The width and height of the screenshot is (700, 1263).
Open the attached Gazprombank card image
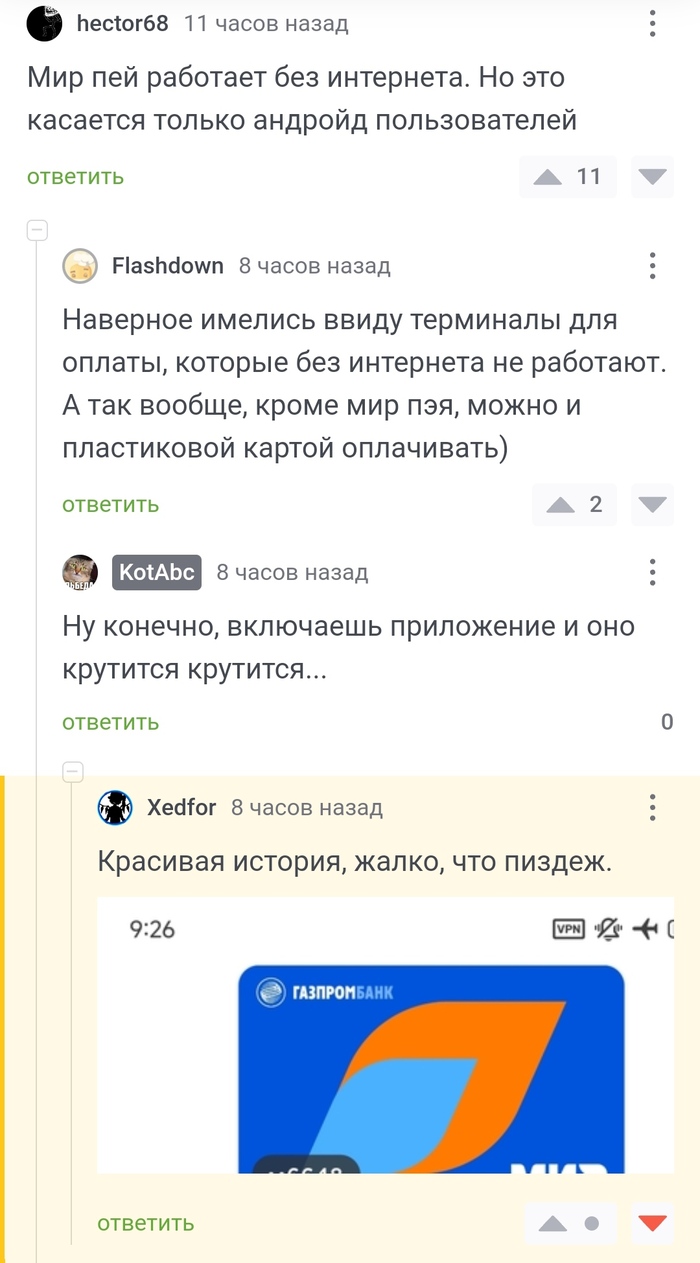pos(385,1035)
